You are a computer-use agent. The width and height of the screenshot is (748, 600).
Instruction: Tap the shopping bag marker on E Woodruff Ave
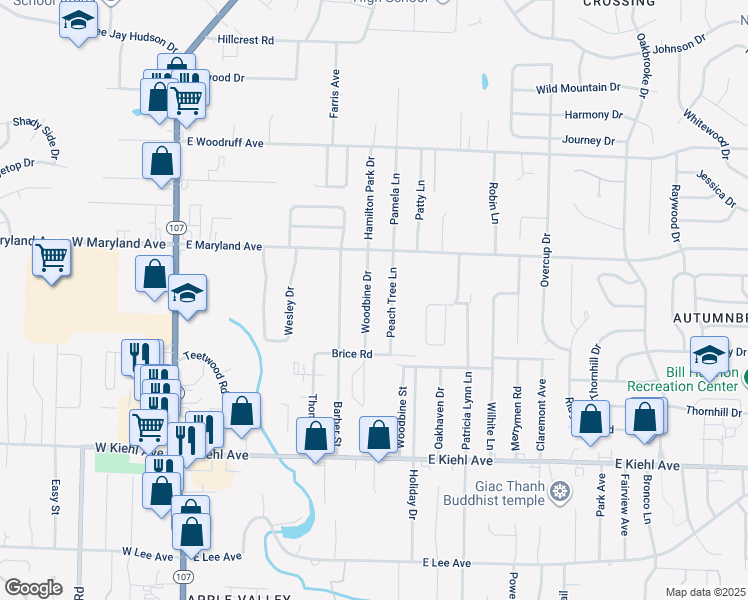pos(161,160)
